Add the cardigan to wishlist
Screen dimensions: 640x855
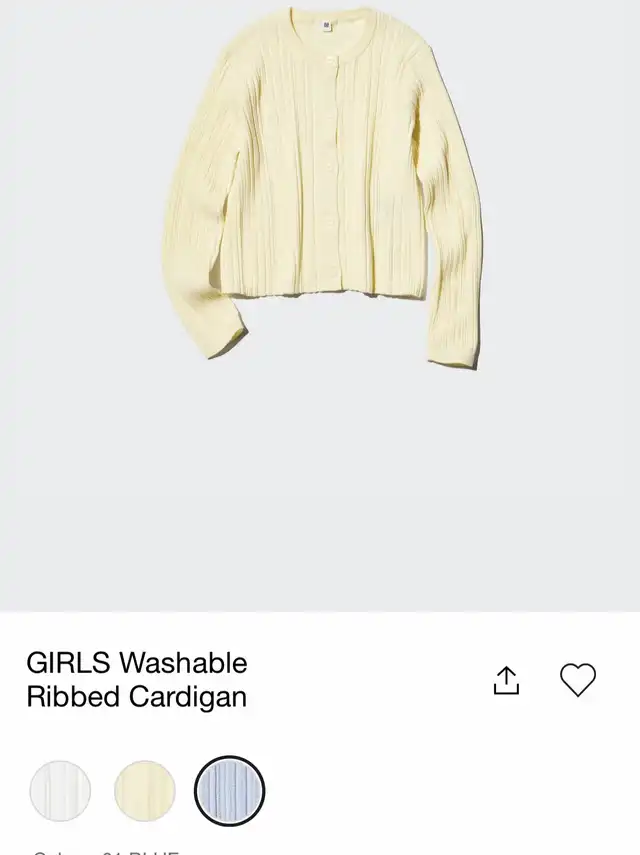coord(578,680)
